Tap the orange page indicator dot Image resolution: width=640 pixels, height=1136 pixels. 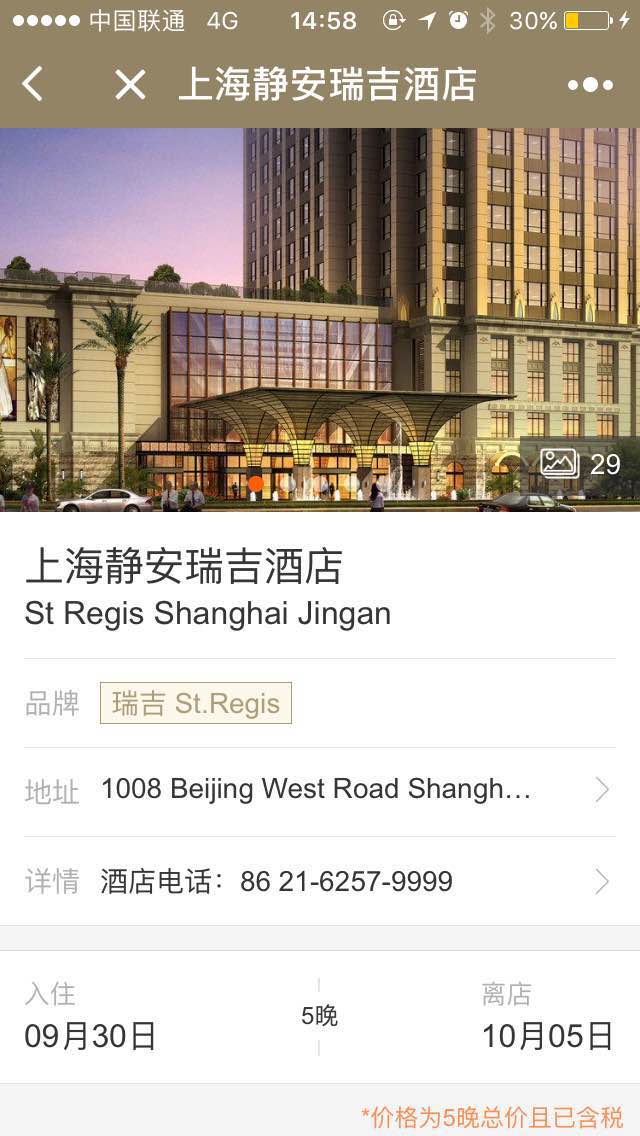[256, 484]
